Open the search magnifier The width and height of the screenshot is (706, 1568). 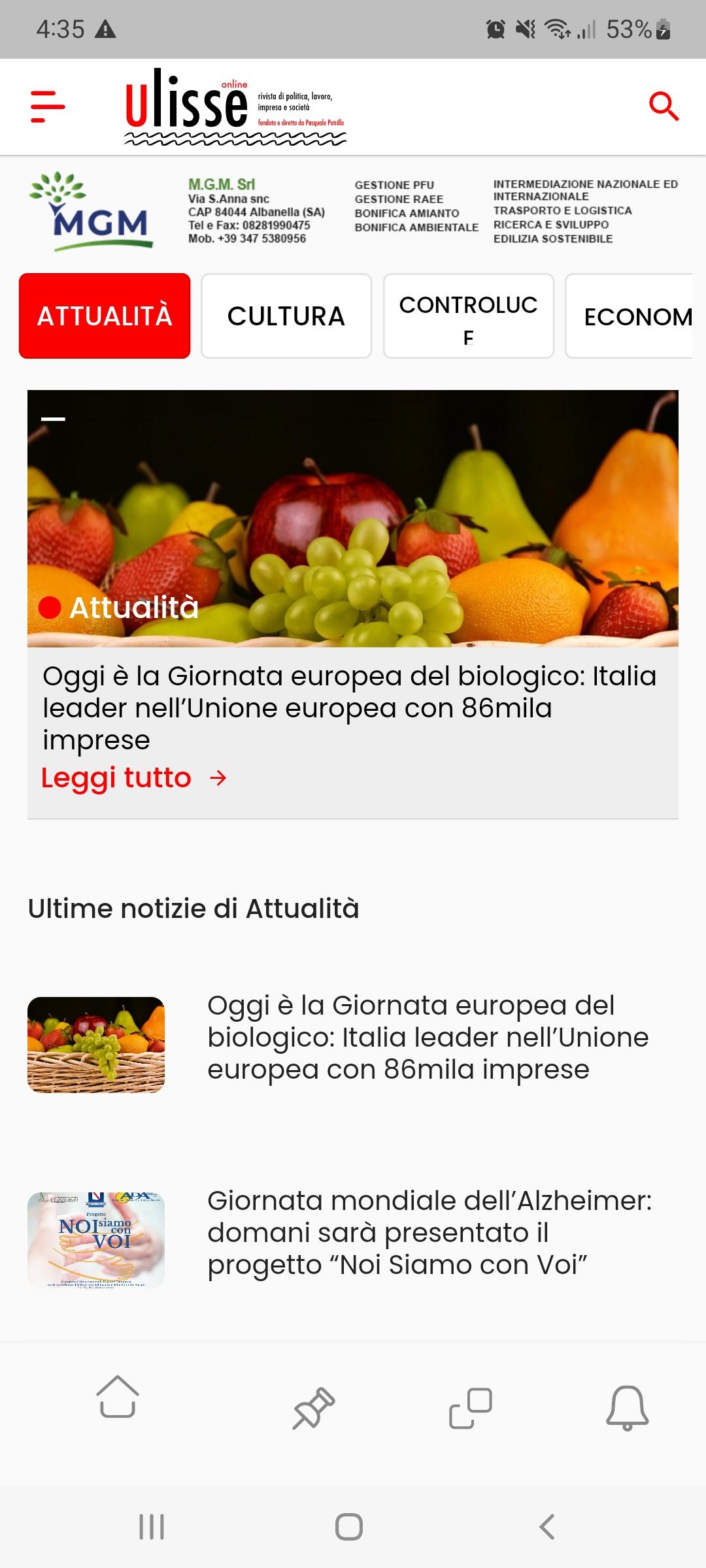(664, 106)
